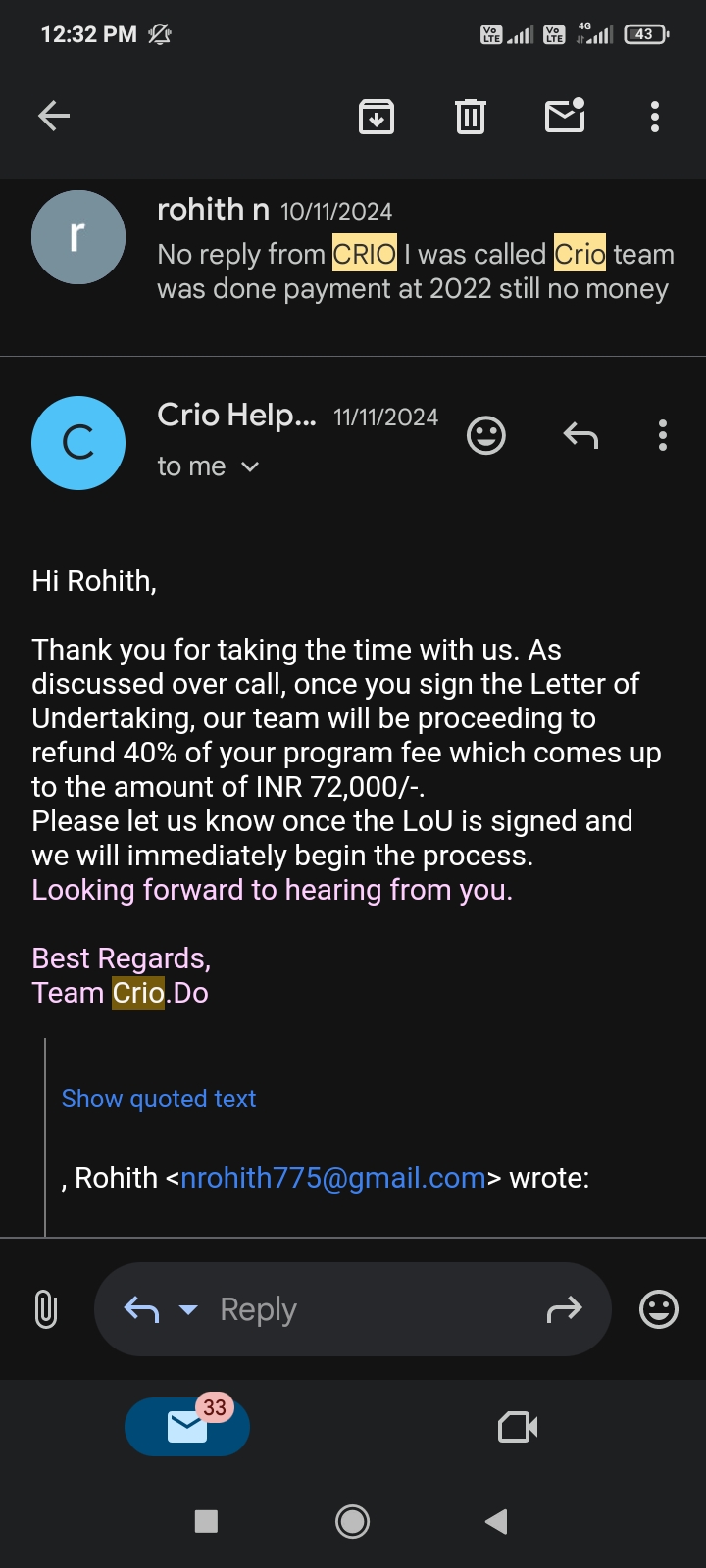Screen dimensions: 706x1568
Task: Forward this email using the arrow
Action: 564,1309
